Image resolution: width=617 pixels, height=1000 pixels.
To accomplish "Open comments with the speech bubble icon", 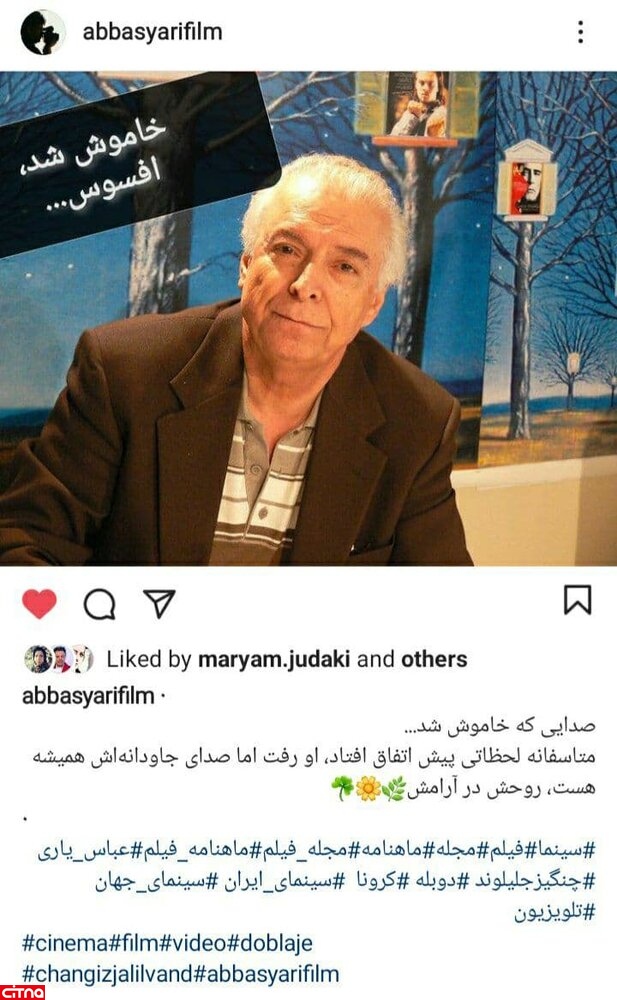I will [x=99, y=603].
